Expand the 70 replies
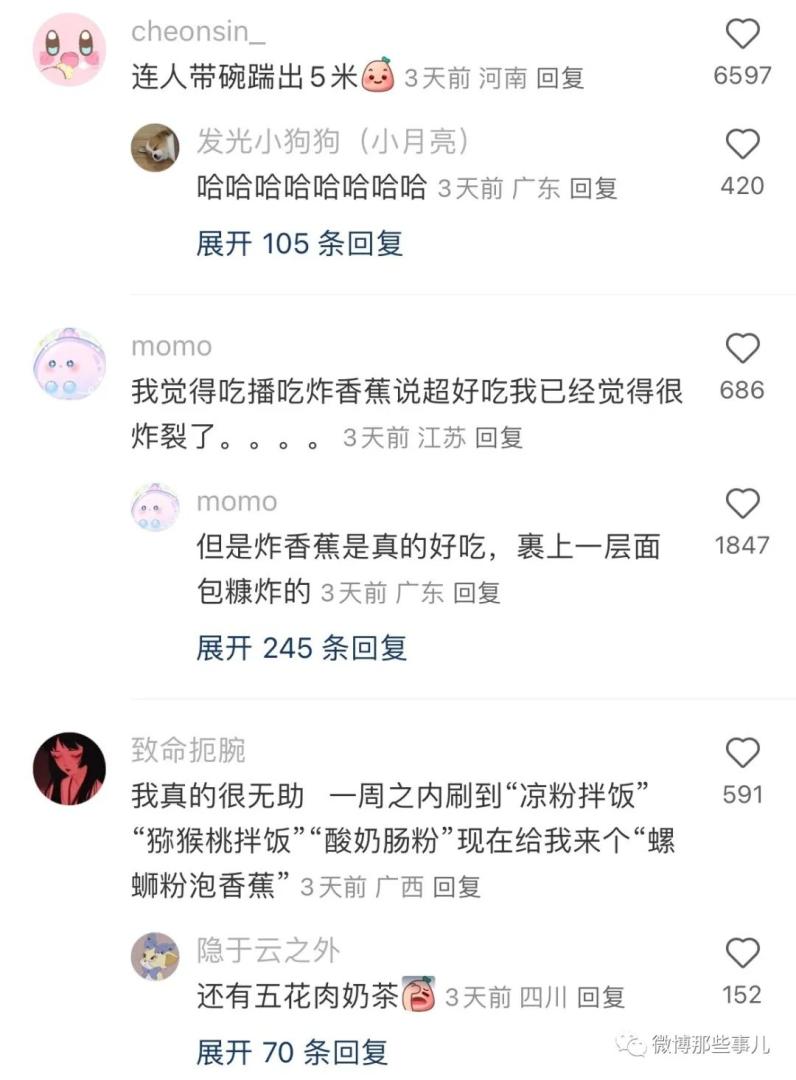 pos(291,1052)
